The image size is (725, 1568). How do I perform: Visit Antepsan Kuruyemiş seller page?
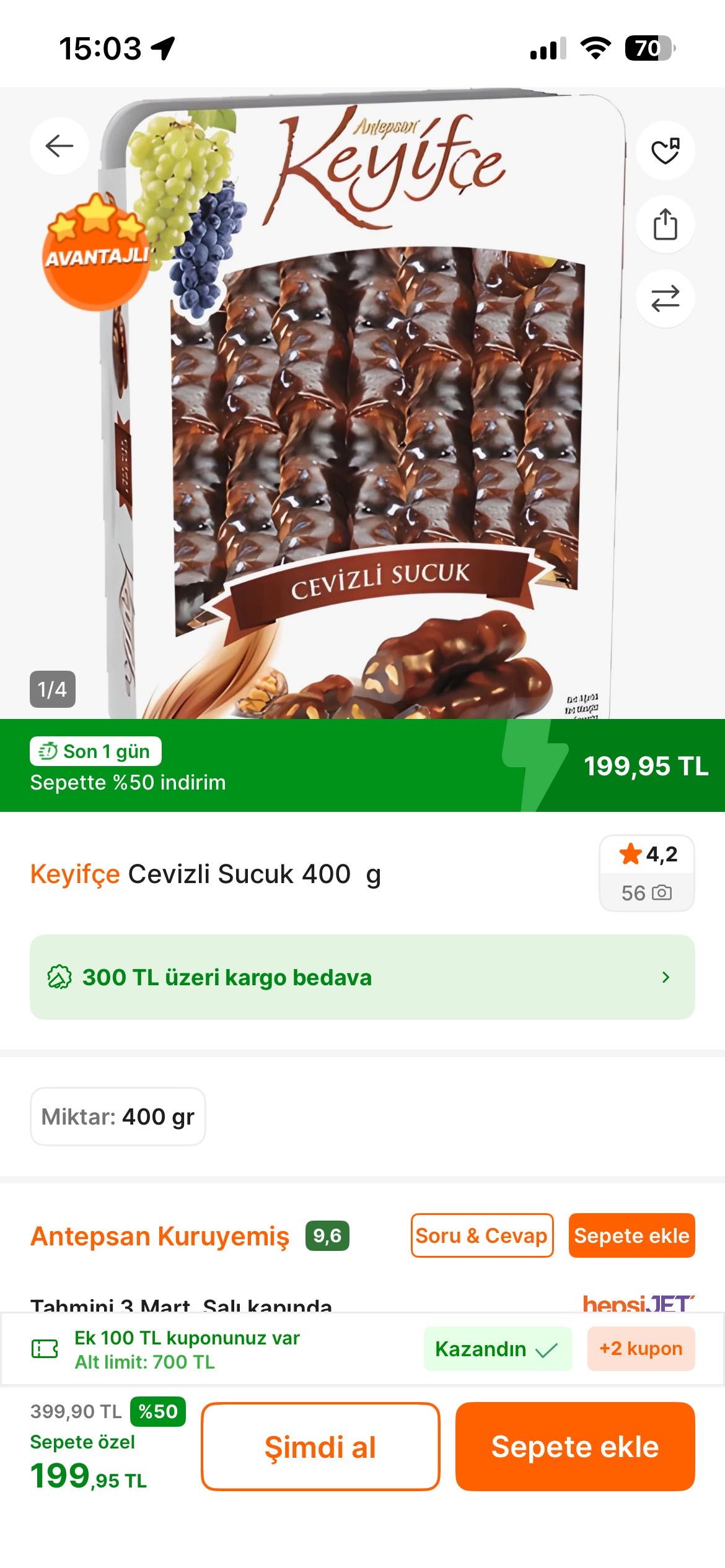(x=160, y=1236)
